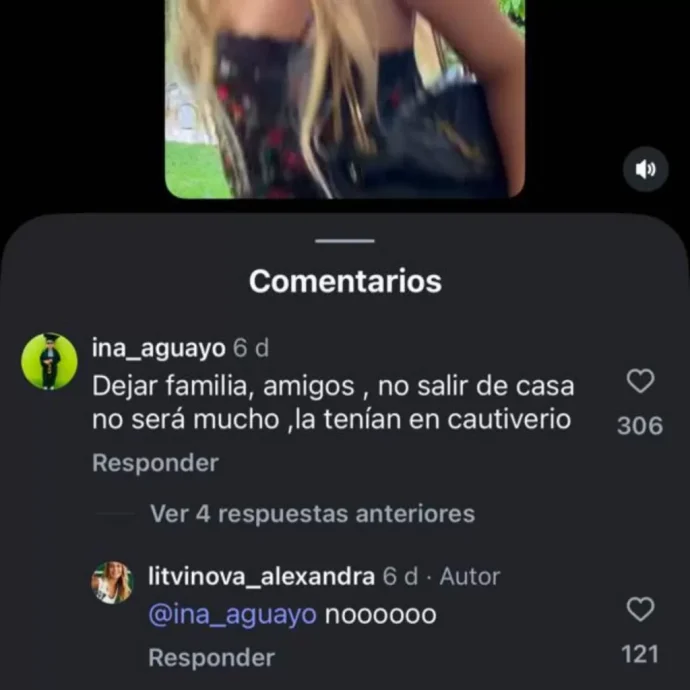Open litvinova_alexandra's profile avatar
The image size is (690, 690).
pyautogui.click(x=112, y=583)
